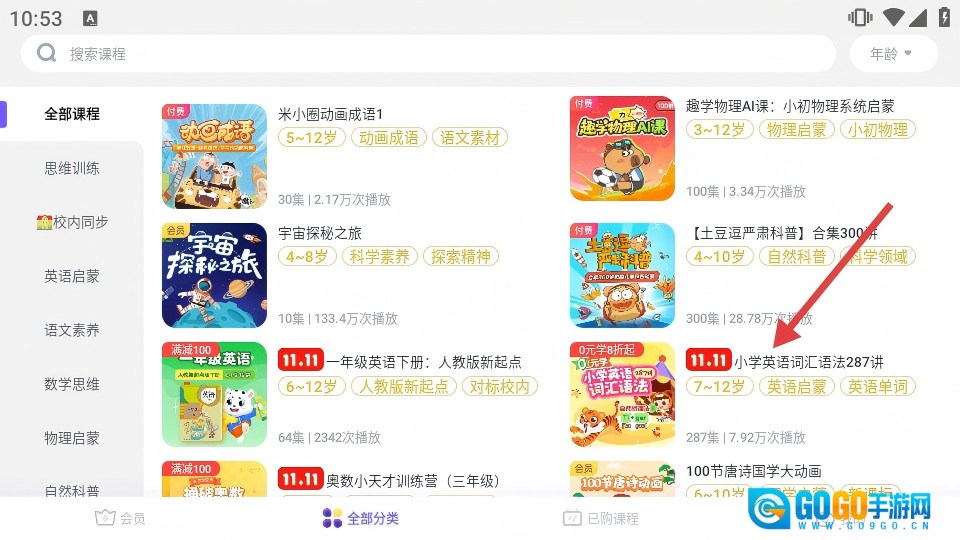Tap the 搜索课程 search box

[430, 54]
